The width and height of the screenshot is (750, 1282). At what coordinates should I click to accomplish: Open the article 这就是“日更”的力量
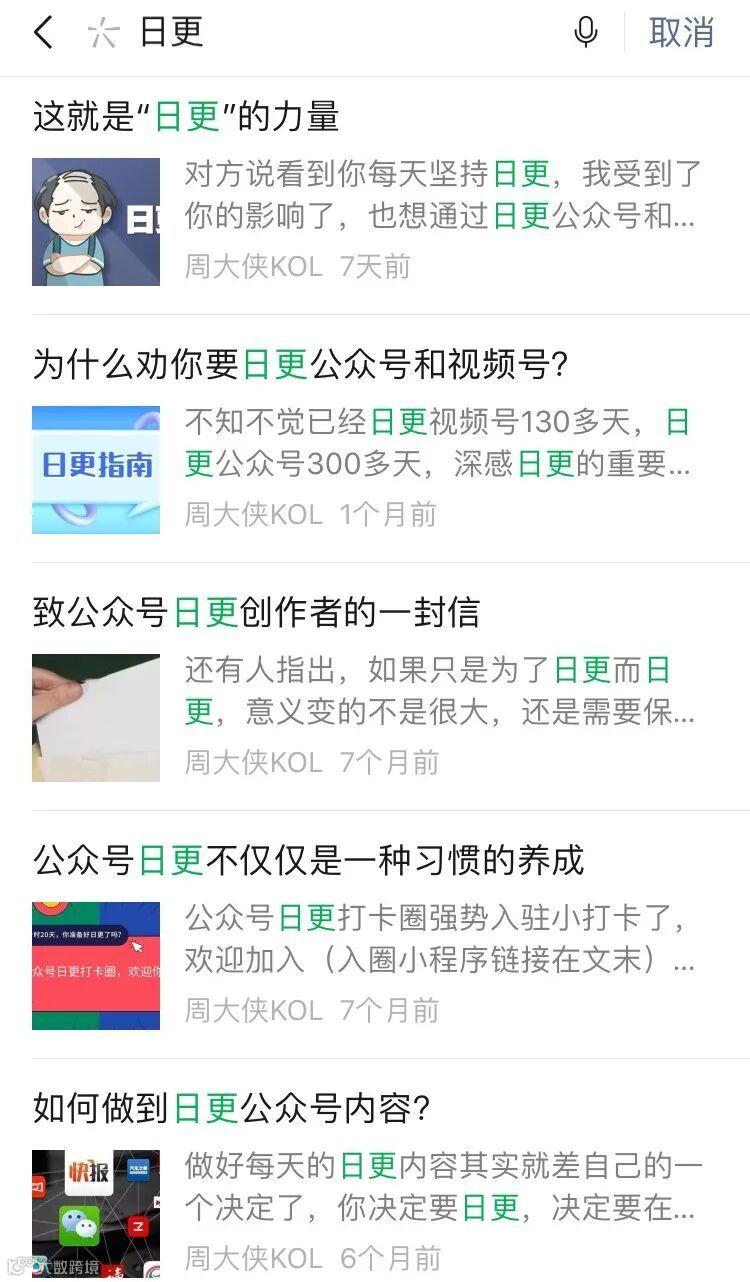(x=186, y=117)
